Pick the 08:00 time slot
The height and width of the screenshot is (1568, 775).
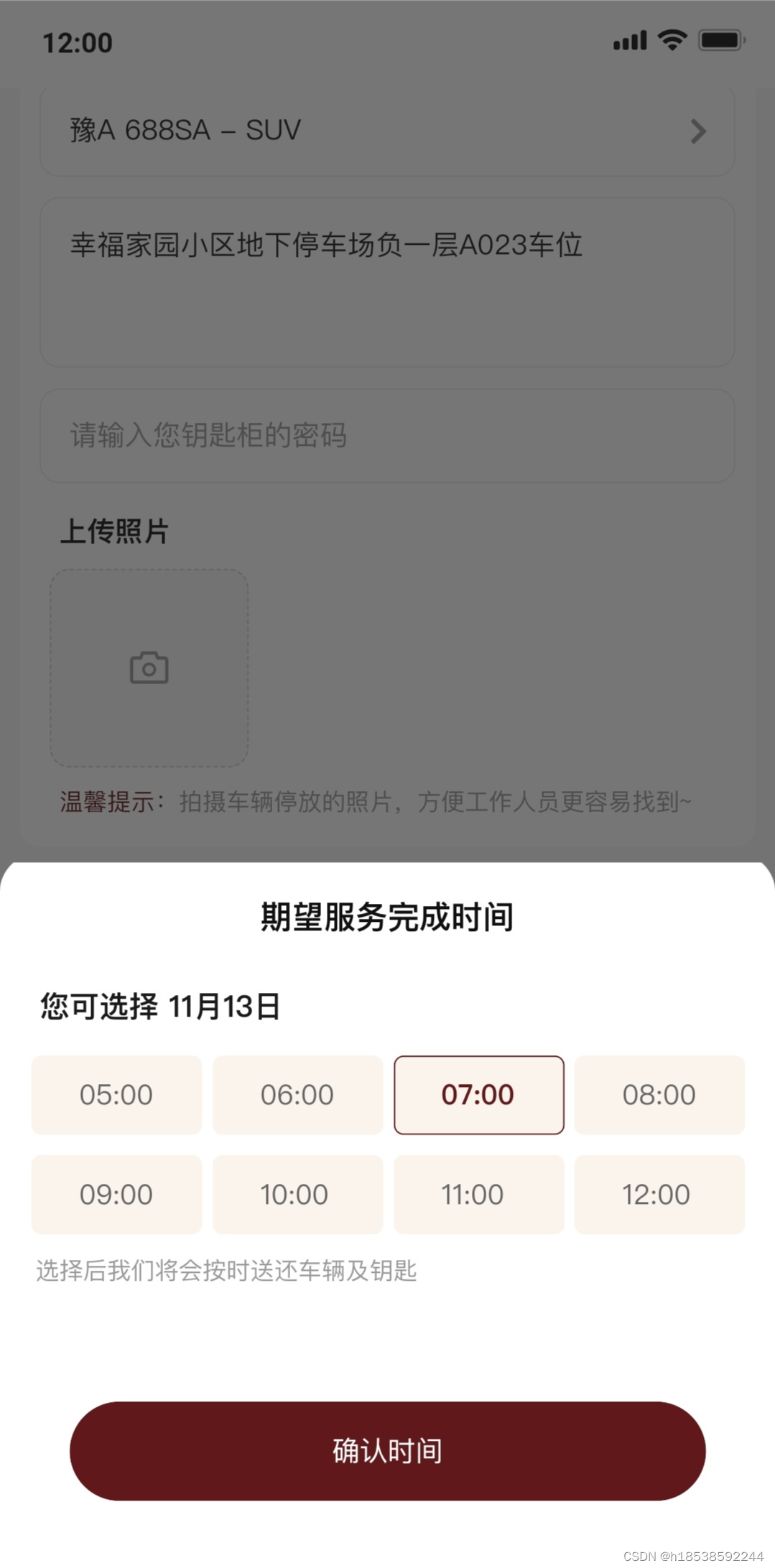pos(659,1095)
